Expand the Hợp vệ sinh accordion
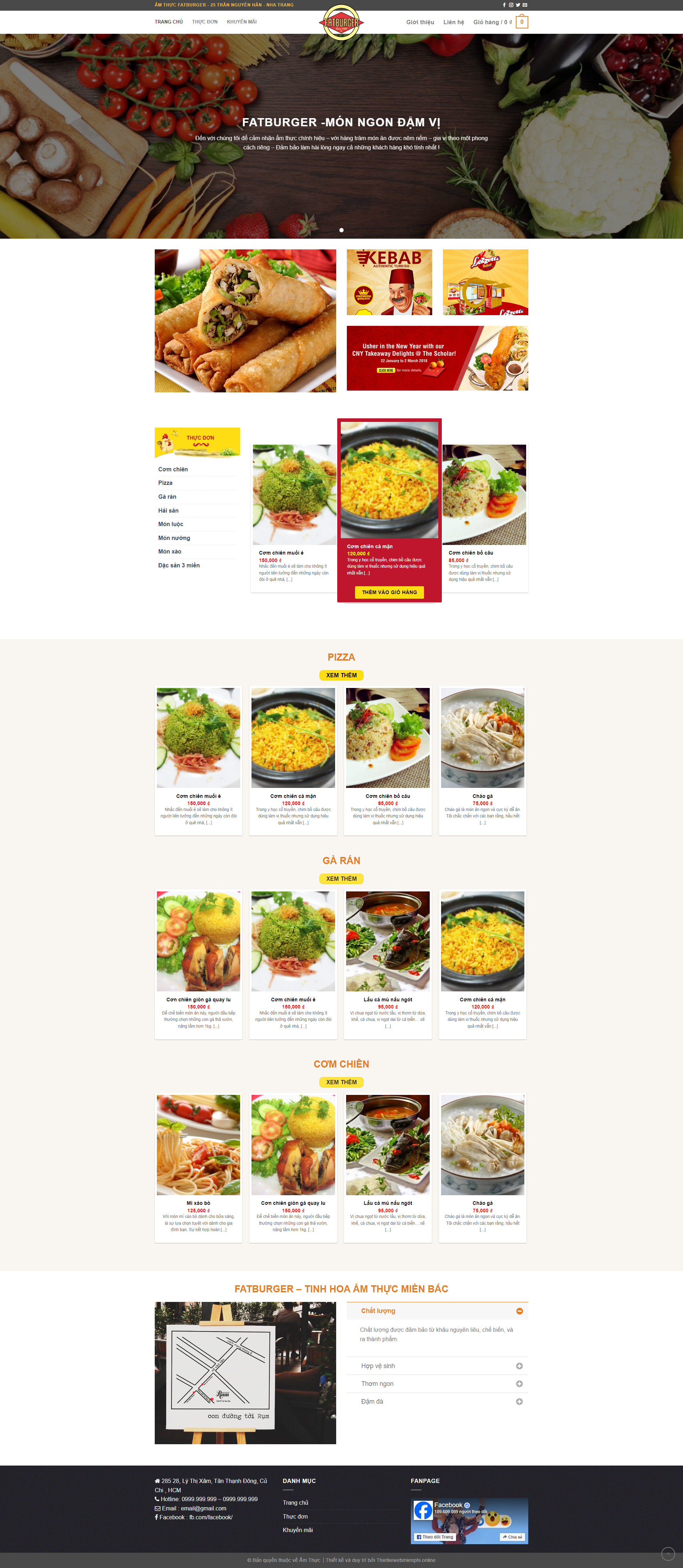The image size is (683, 1568). 437,1366
